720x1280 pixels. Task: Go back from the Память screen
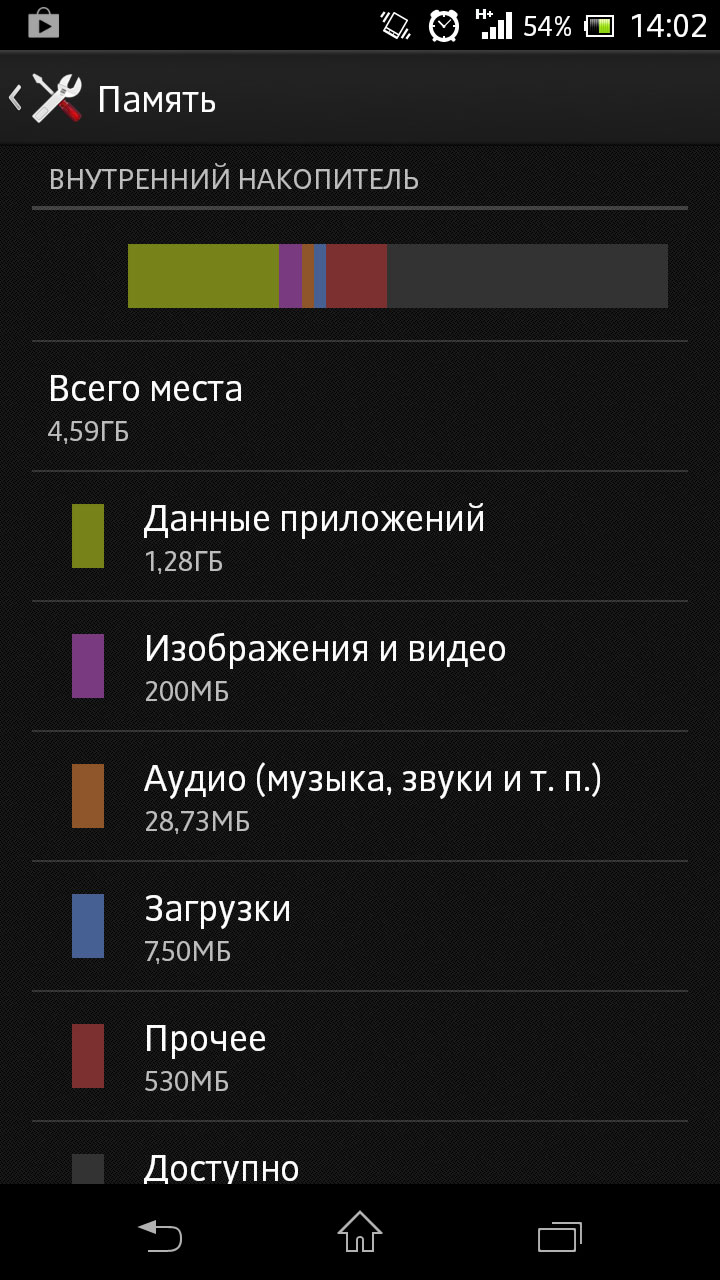coord(45,99)
